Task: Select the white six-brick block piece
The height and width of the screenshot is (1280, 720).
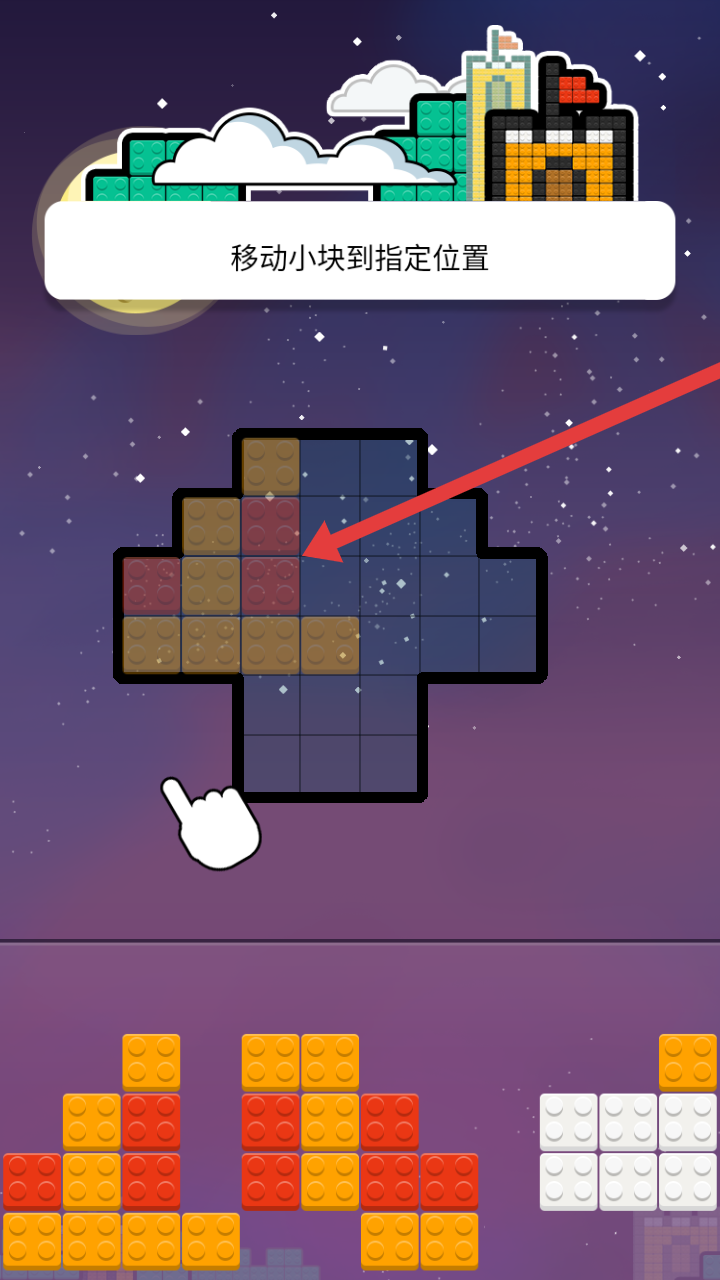Action: point(628,1152)
